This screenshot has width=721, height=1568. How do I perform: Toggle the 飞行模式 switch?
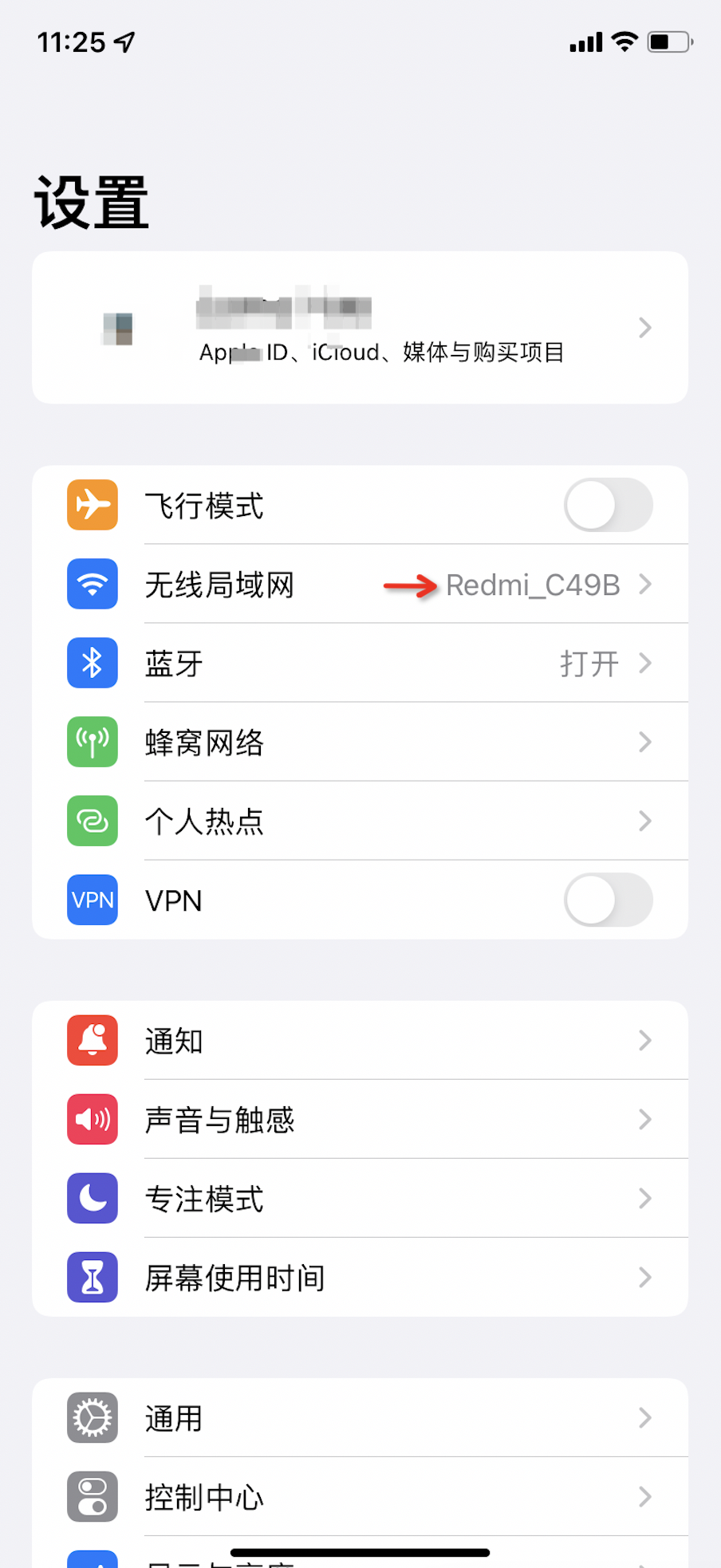coord(608,505)
